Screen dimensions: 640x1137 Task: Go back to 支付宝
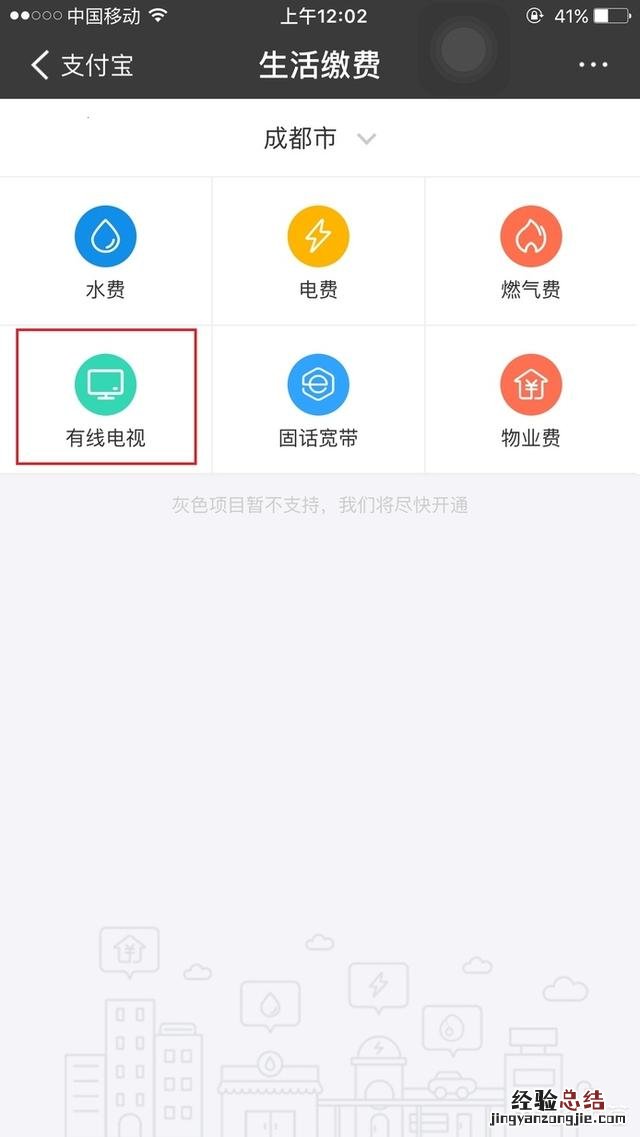80,66
